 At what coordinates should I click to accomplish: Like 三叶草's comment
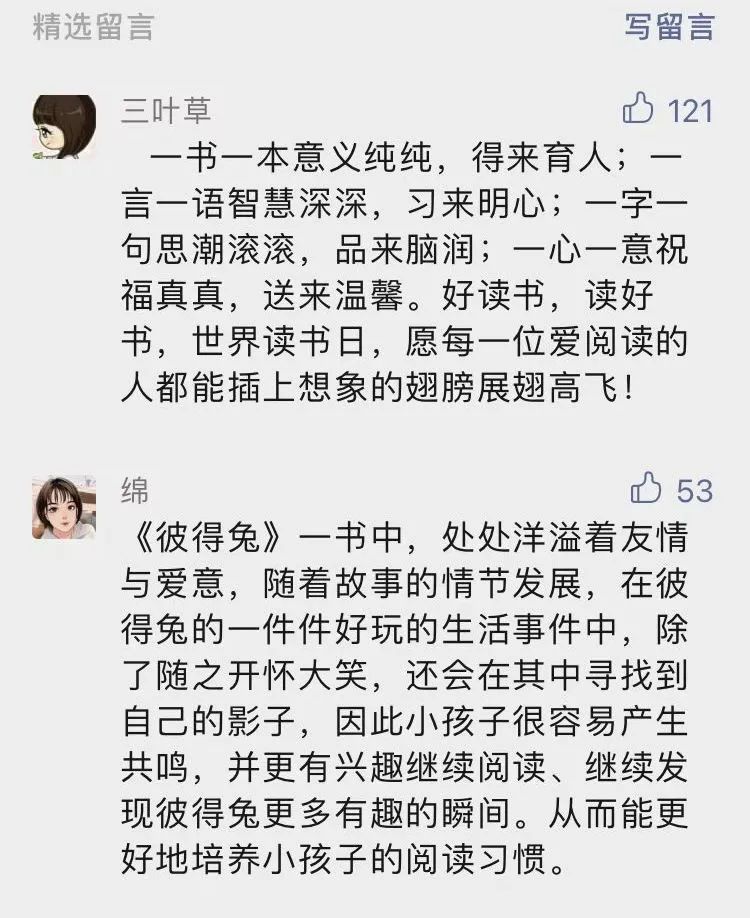coord(638,109)
